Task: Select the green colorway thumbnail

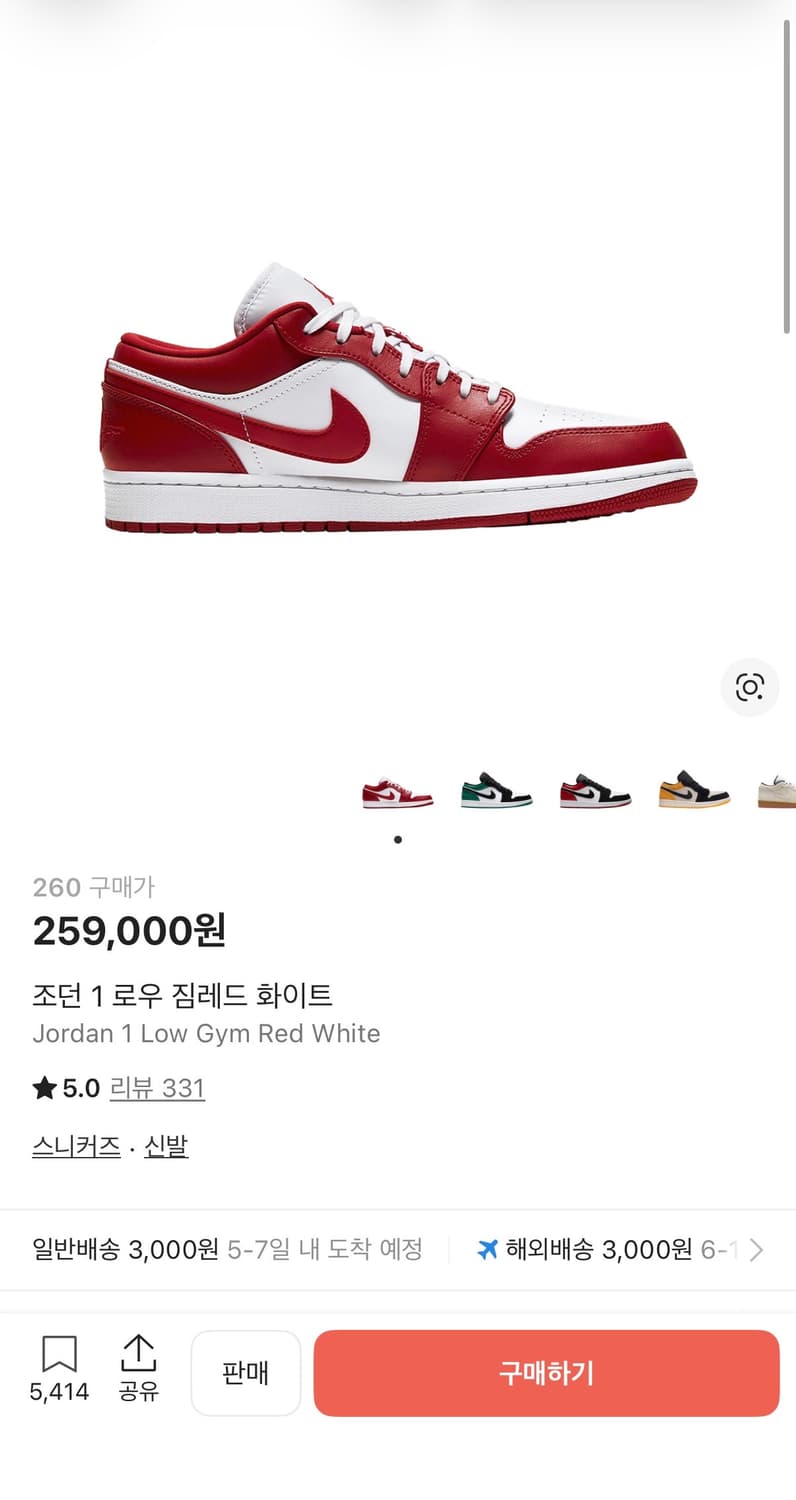Action: pyautogui.click(x=496, y=790)
